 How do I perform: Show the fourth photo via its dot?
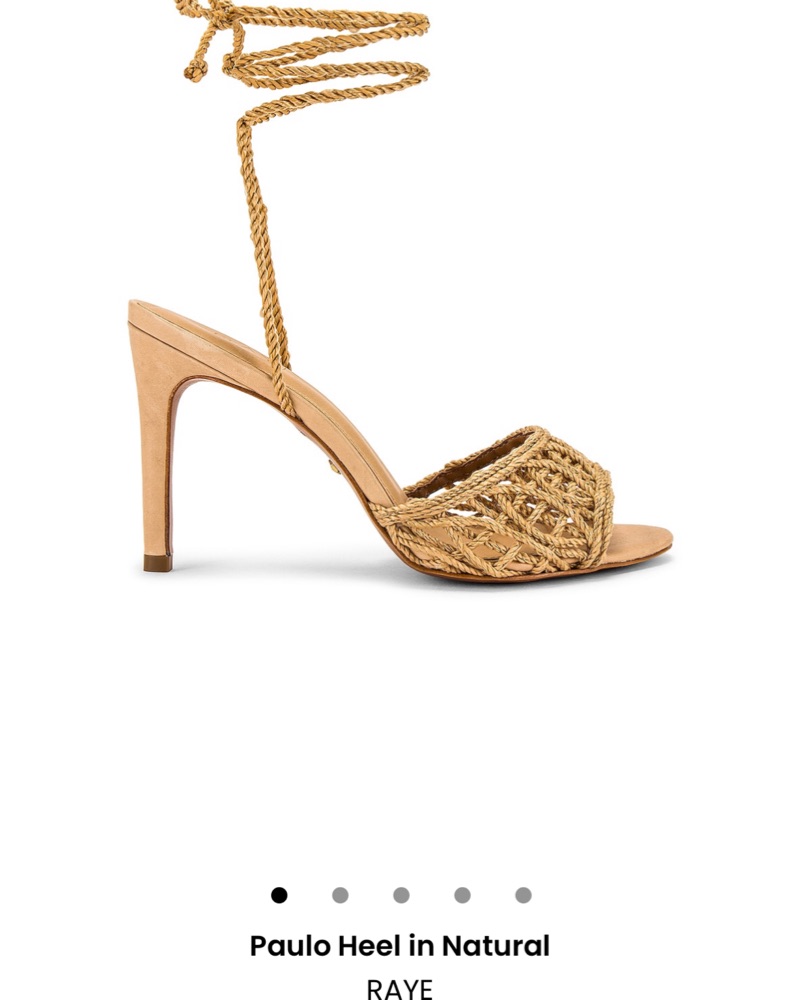click(462, 895)
